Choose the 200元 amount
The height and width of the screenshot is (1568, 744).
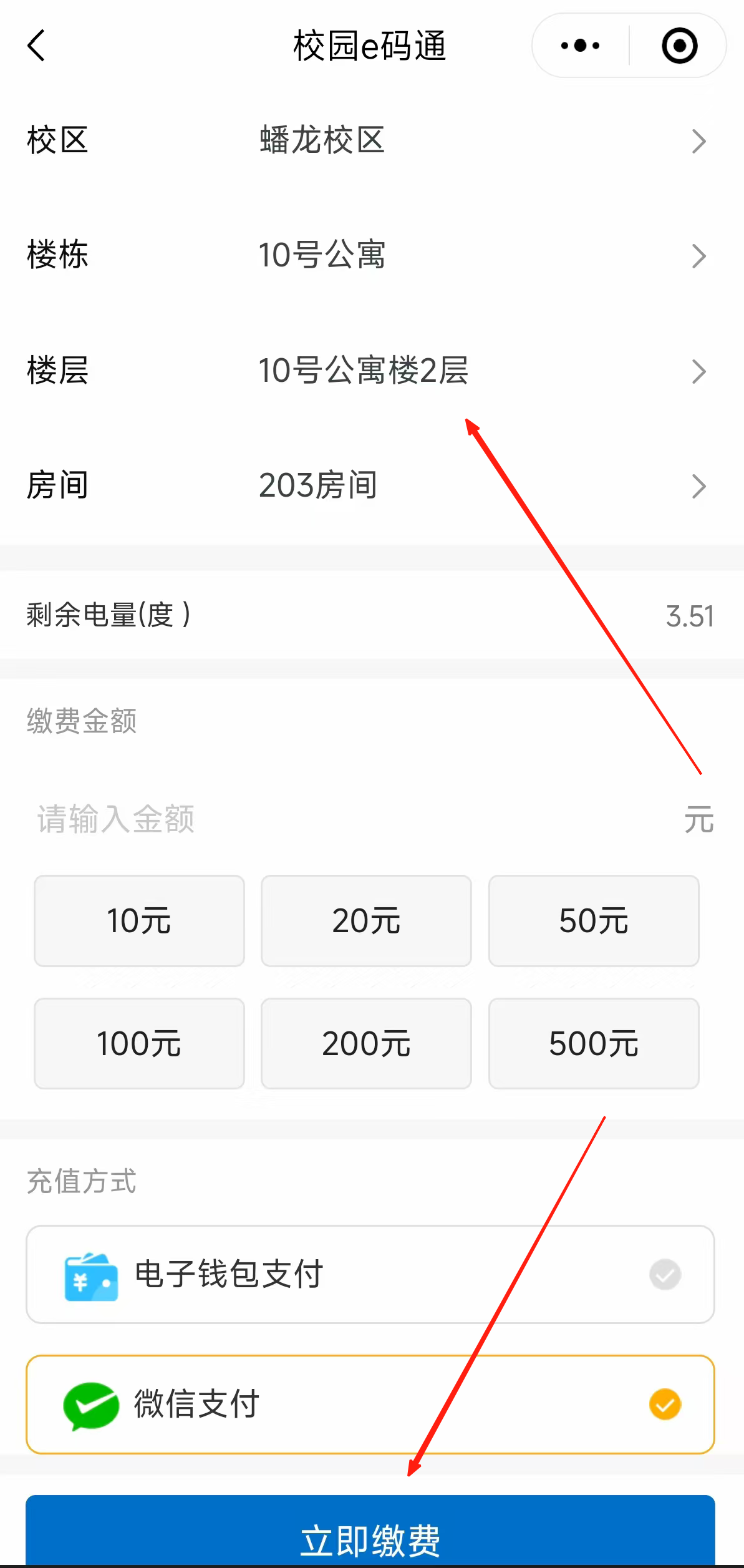(x=366, y=1043)
